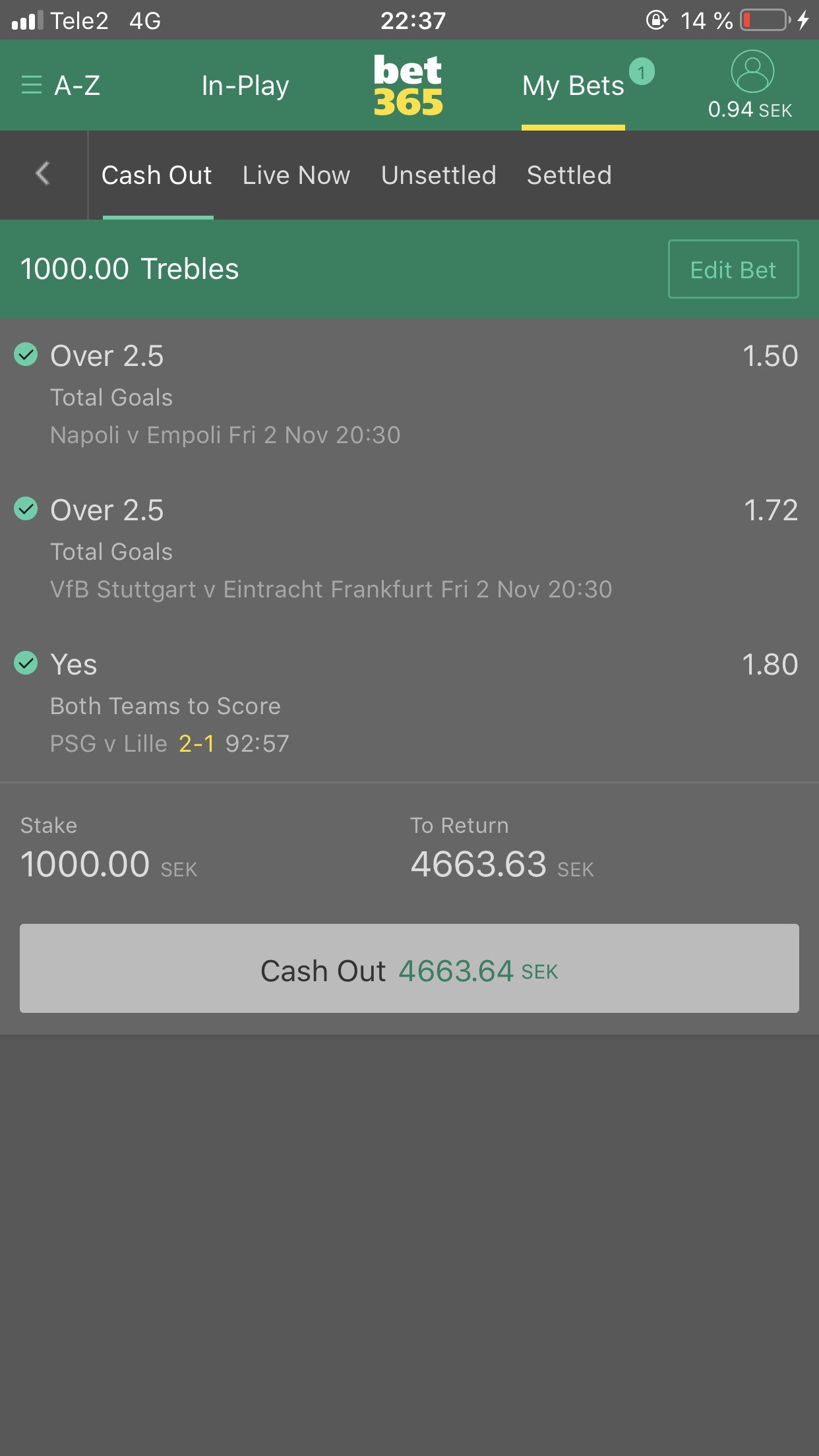Switch to Live Now bets
Screen dimensions: 819x1456
point(296,175)
